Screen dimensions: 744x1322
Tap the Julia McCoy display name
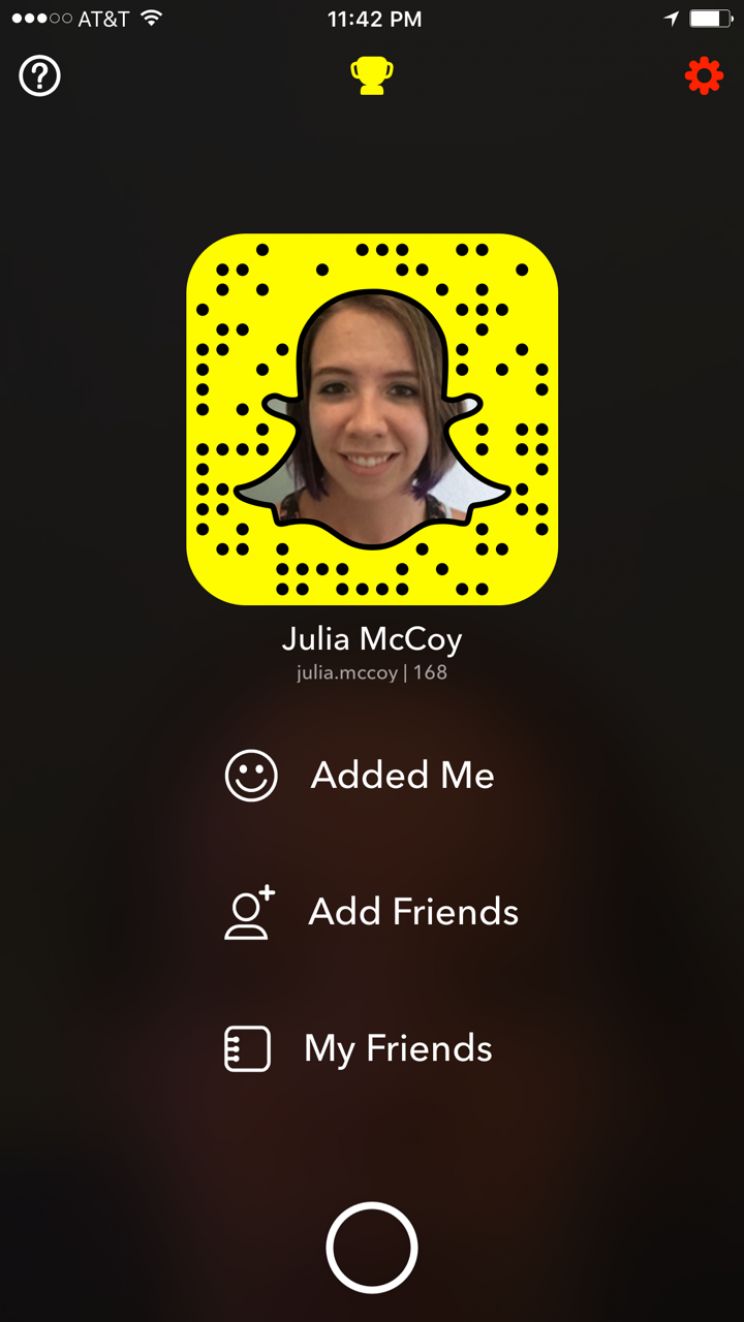372,638
